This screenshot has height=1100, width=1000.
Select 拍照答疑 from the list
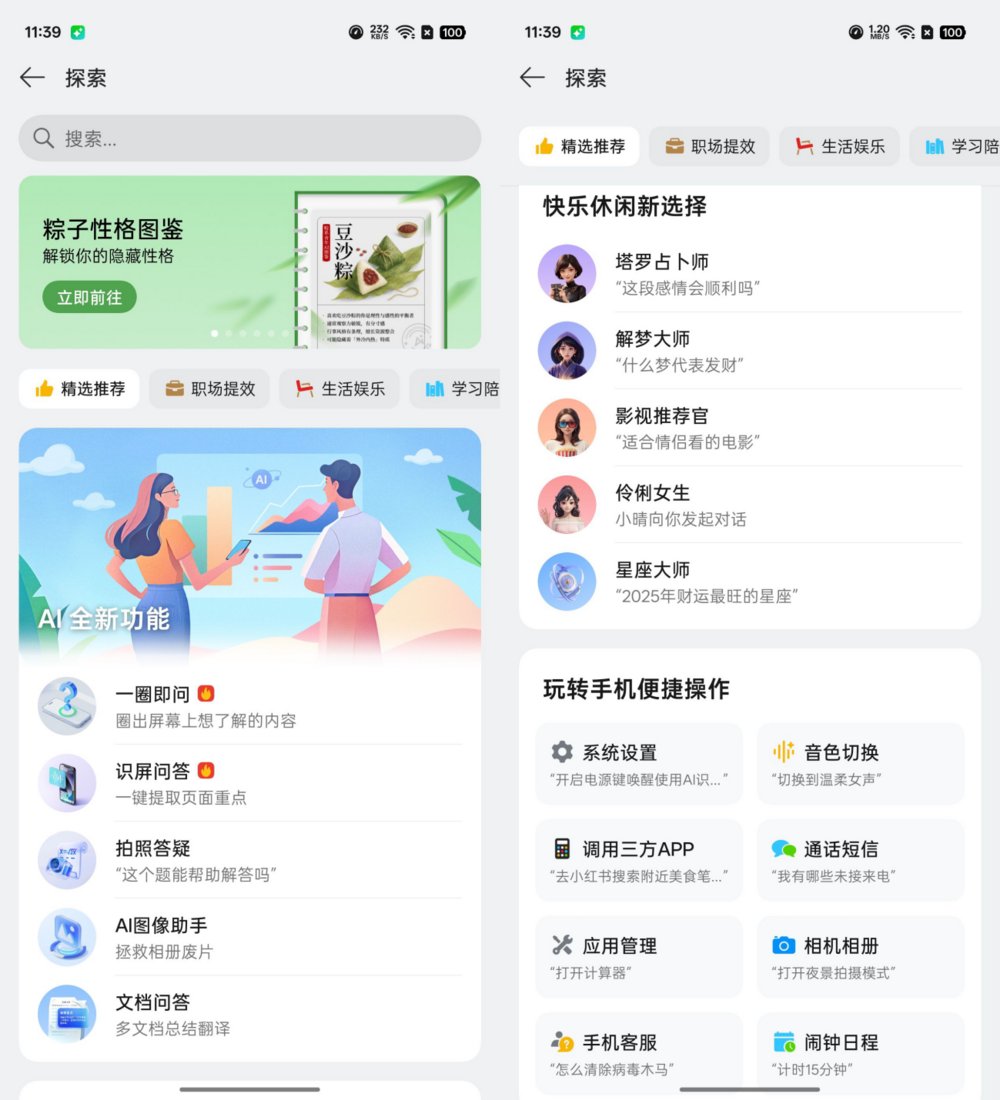pos(250,860)
